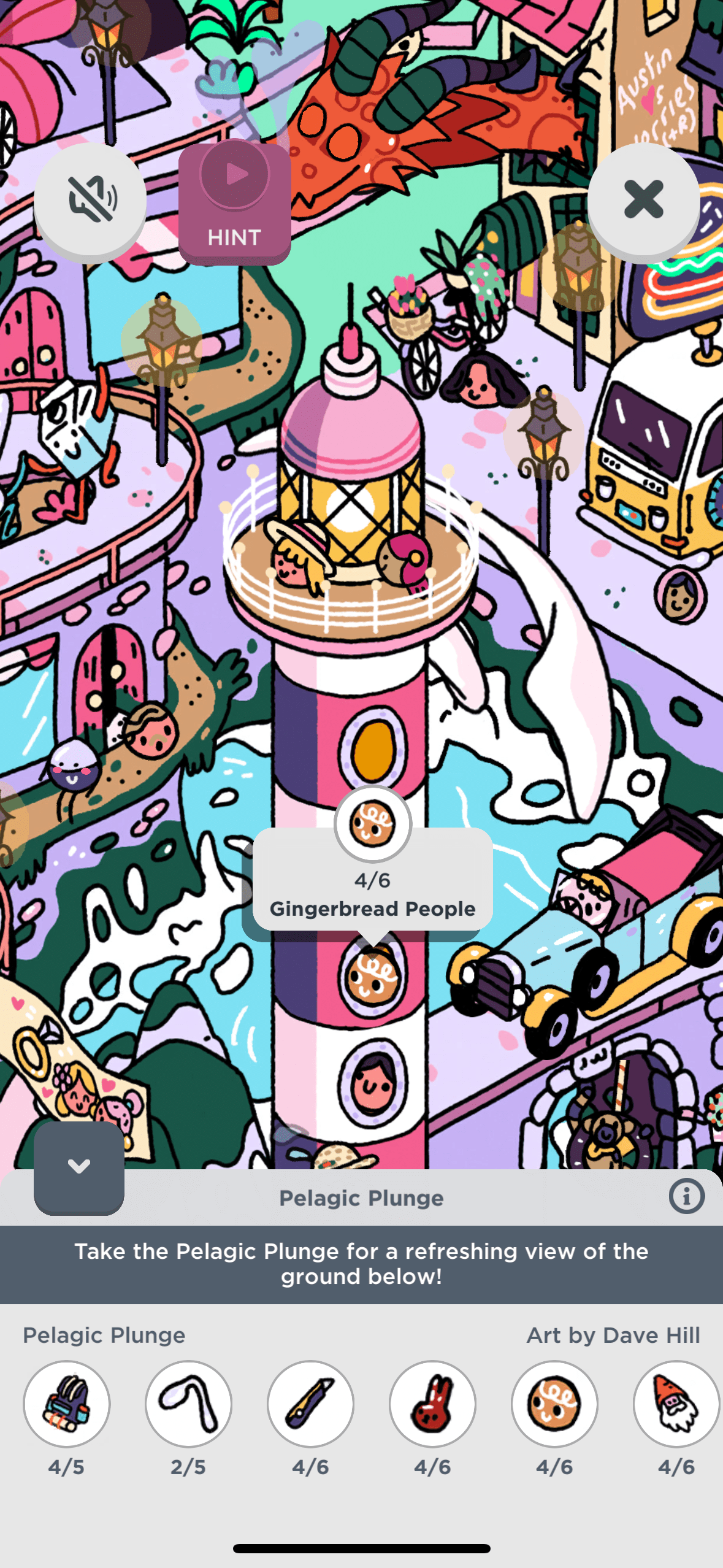Open the info icon next to Pelagic Plunge
This screenshot has height=1568, width=723.
(x=686, y=1197)
